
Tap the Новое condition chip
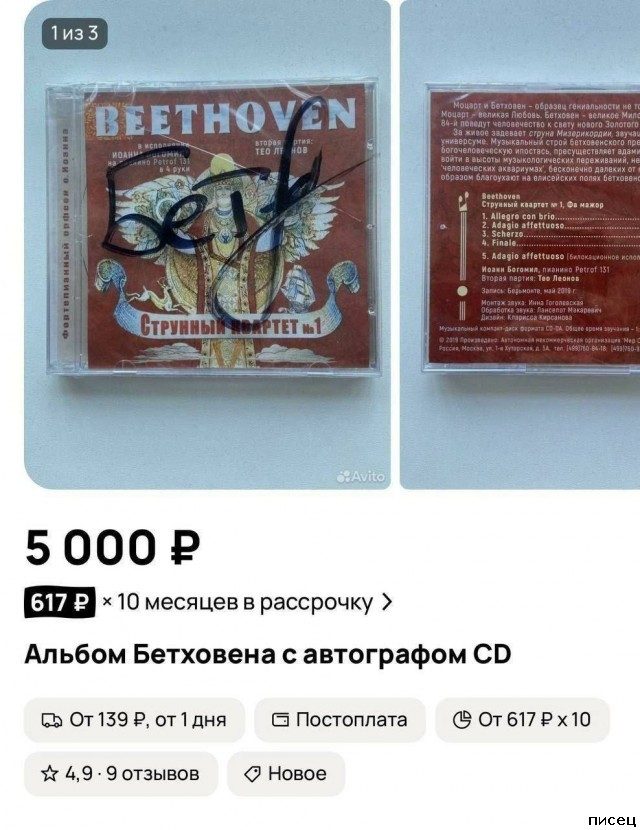pyautogui.click(x=285, y=773)
